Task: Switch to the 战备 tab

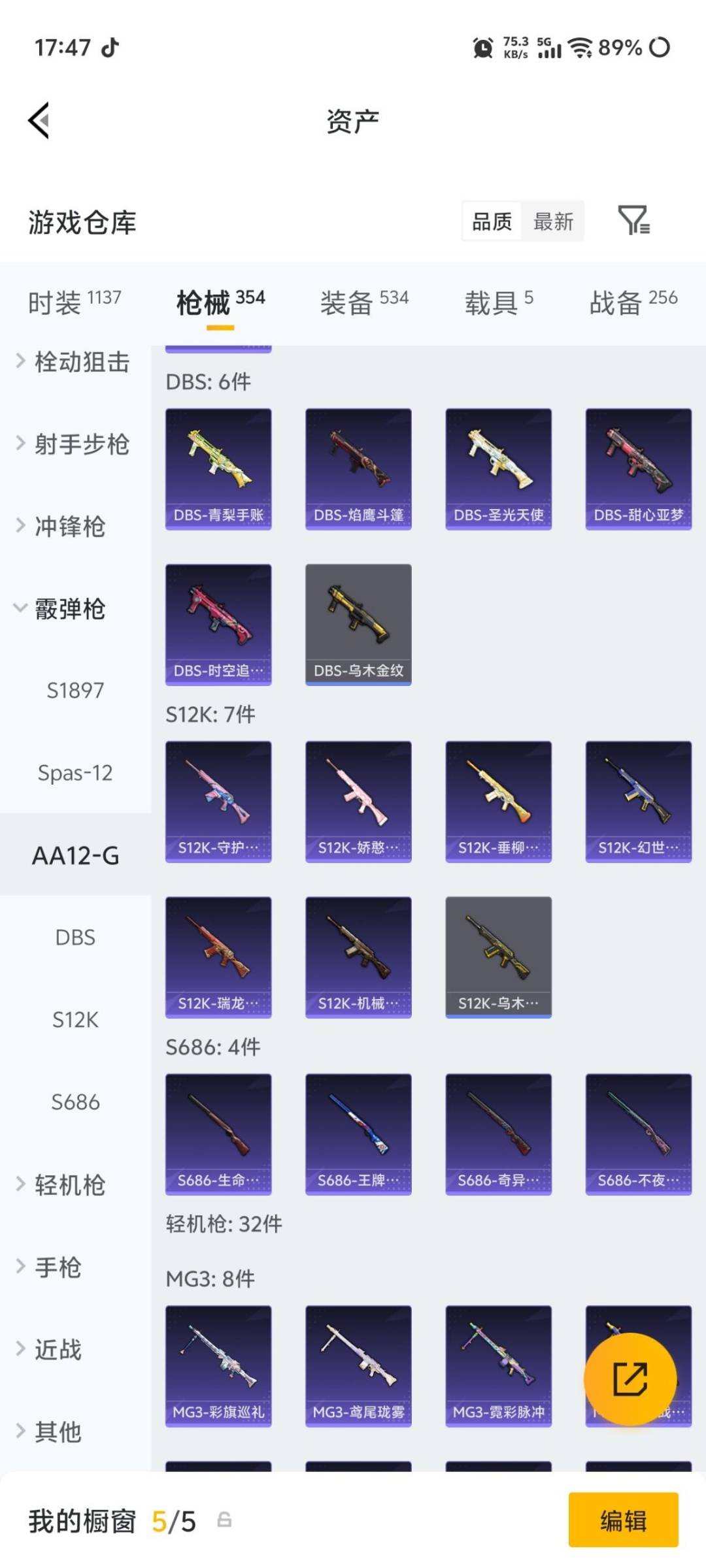Action: (x=633, y=303)
